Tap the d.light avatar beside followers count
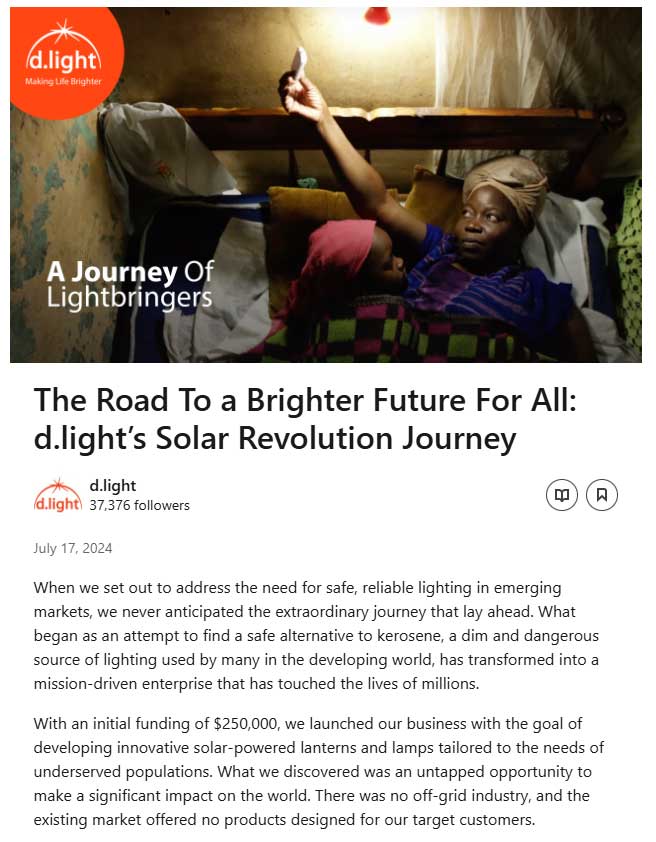 tap(57, 495)
